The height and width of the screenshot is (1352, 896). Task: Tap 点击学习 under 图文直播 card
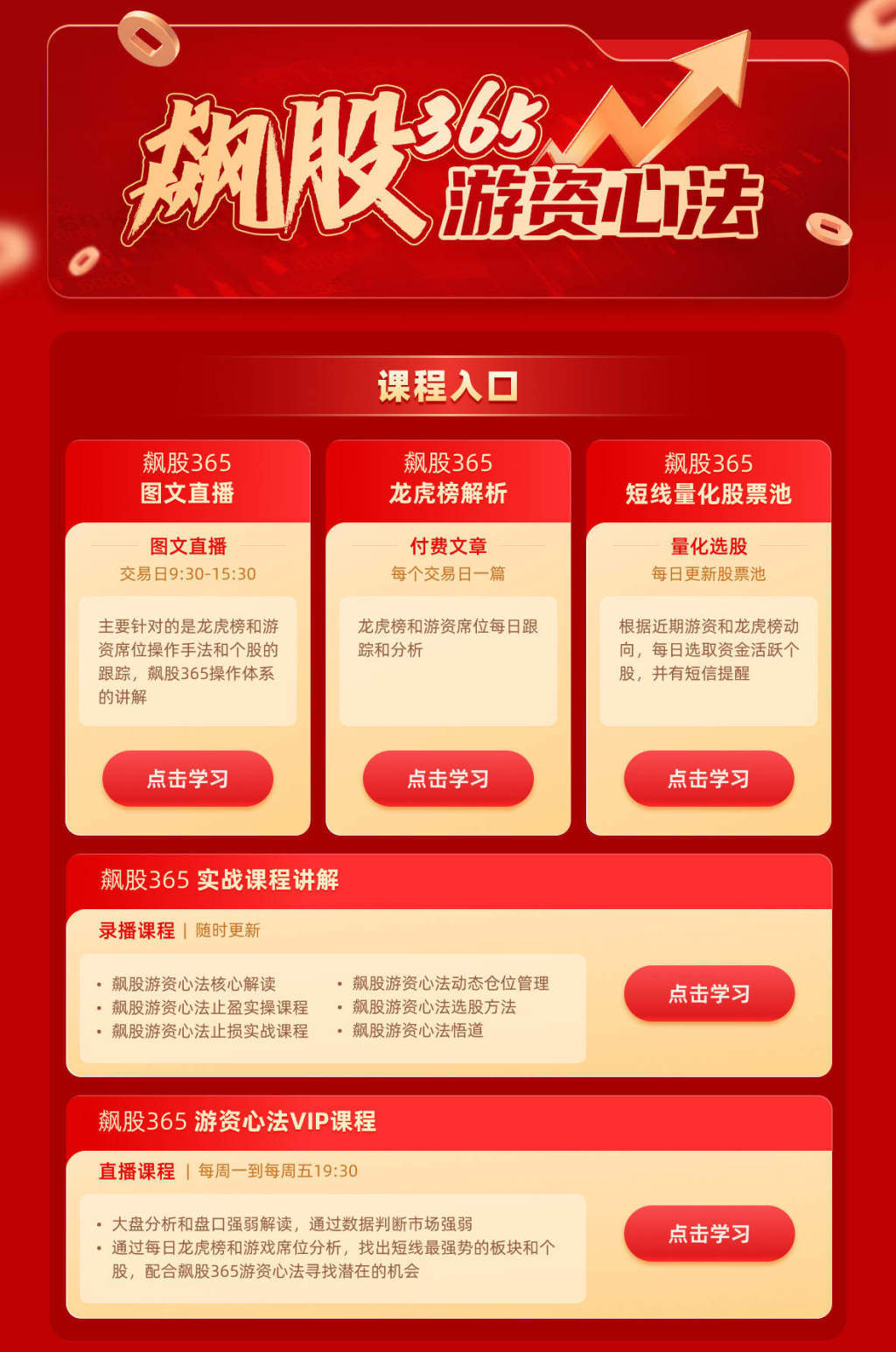point(187,778)
